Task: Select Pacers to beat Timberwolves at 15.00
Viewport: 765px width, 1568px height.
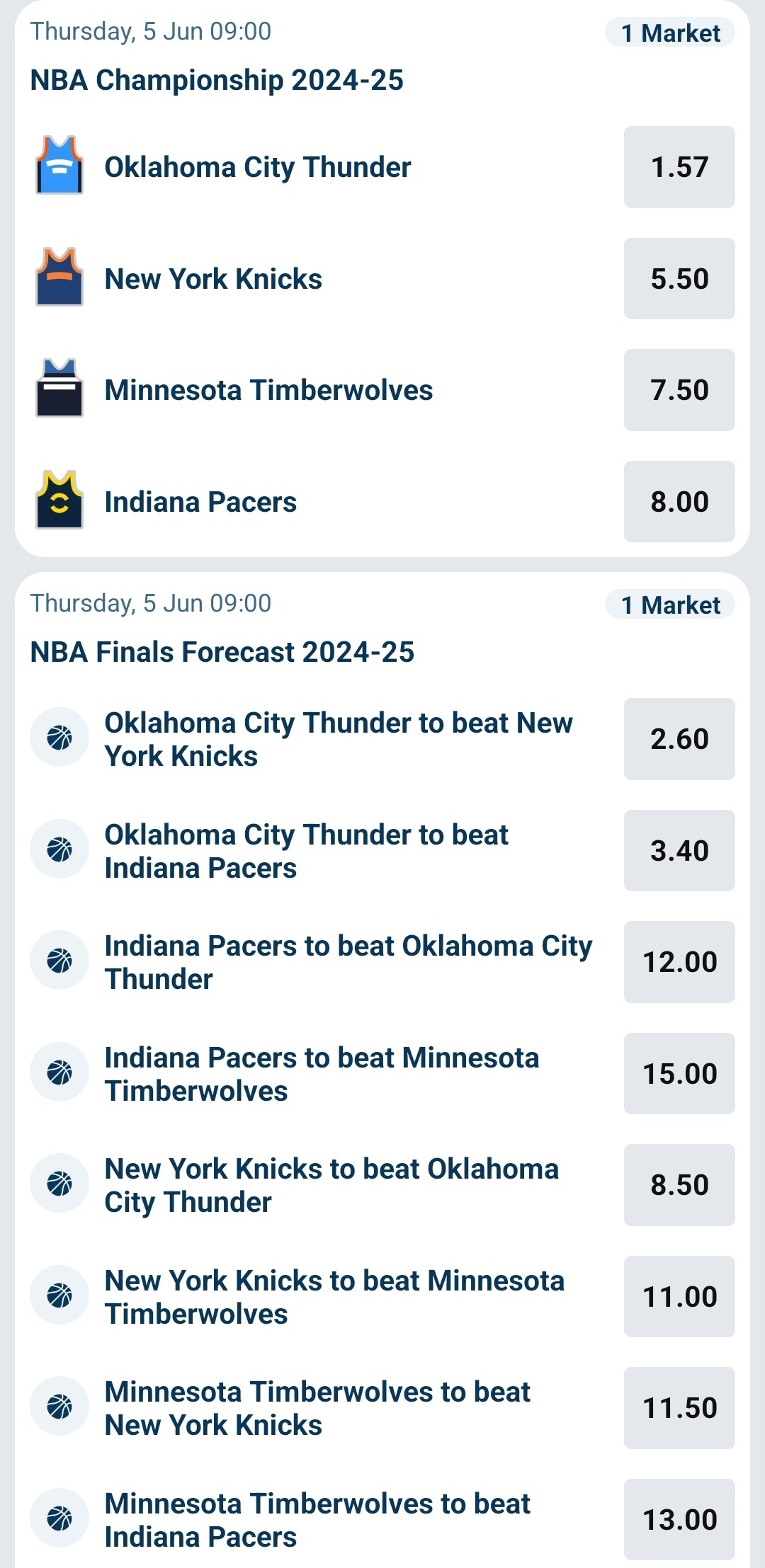Action: (x=679, y=1074)
